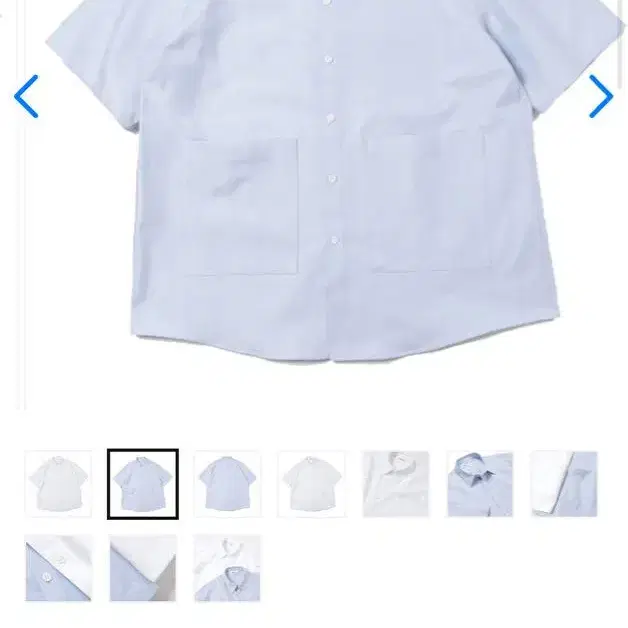Select the first thumbnail, the white shirt front
The image size is (628, 628).
pos(58,484)
